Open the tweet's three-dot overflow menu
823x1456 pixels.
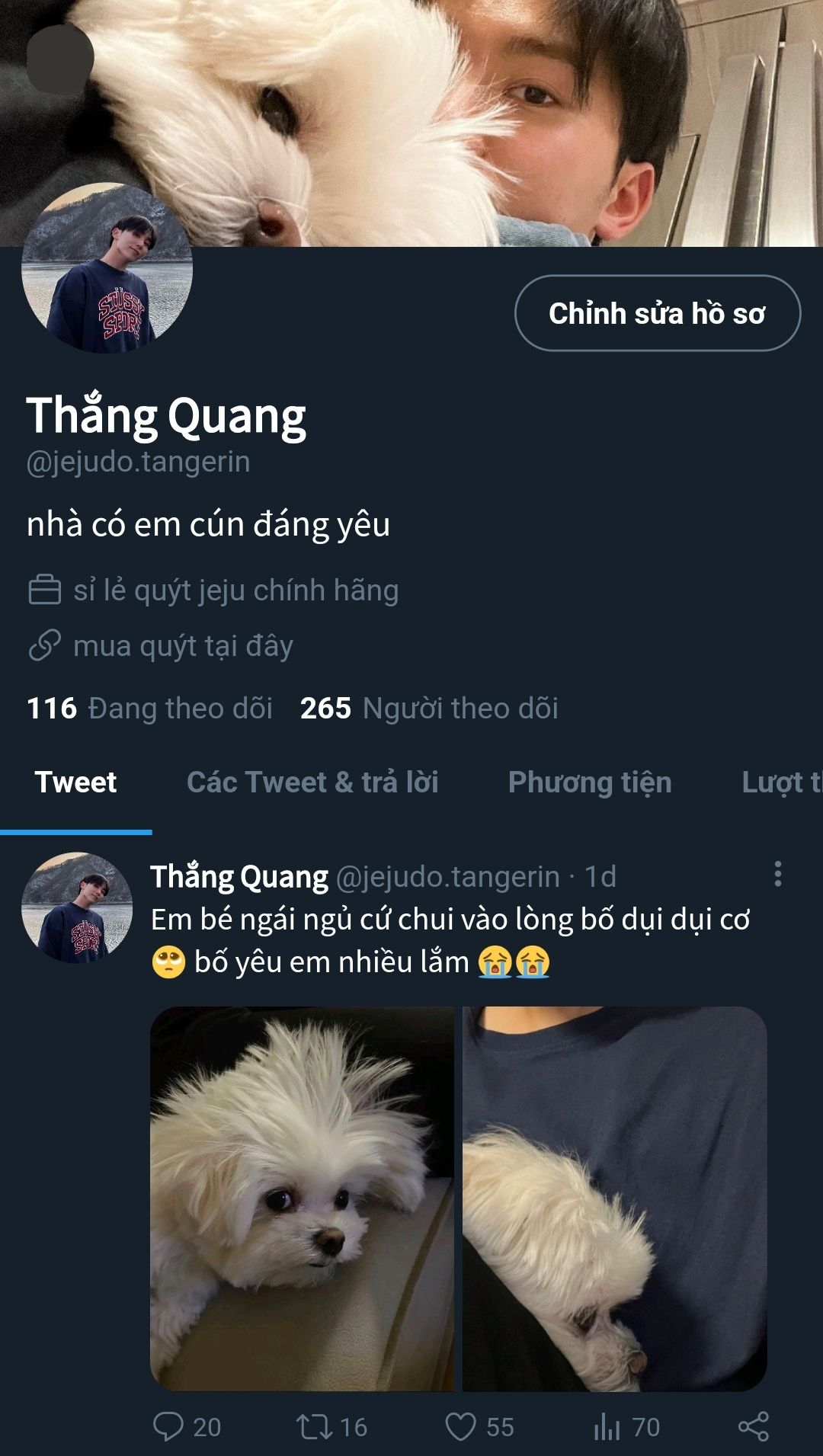(x=777, y=874)
